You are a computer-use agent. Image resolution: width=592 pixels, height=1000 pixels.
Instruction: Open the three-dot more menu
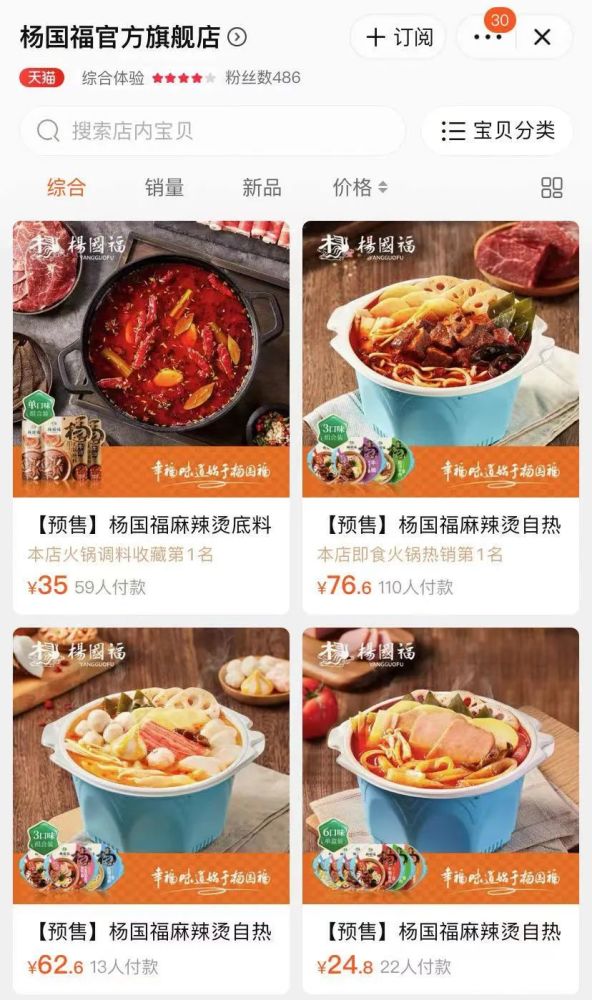tap(488, 37)
